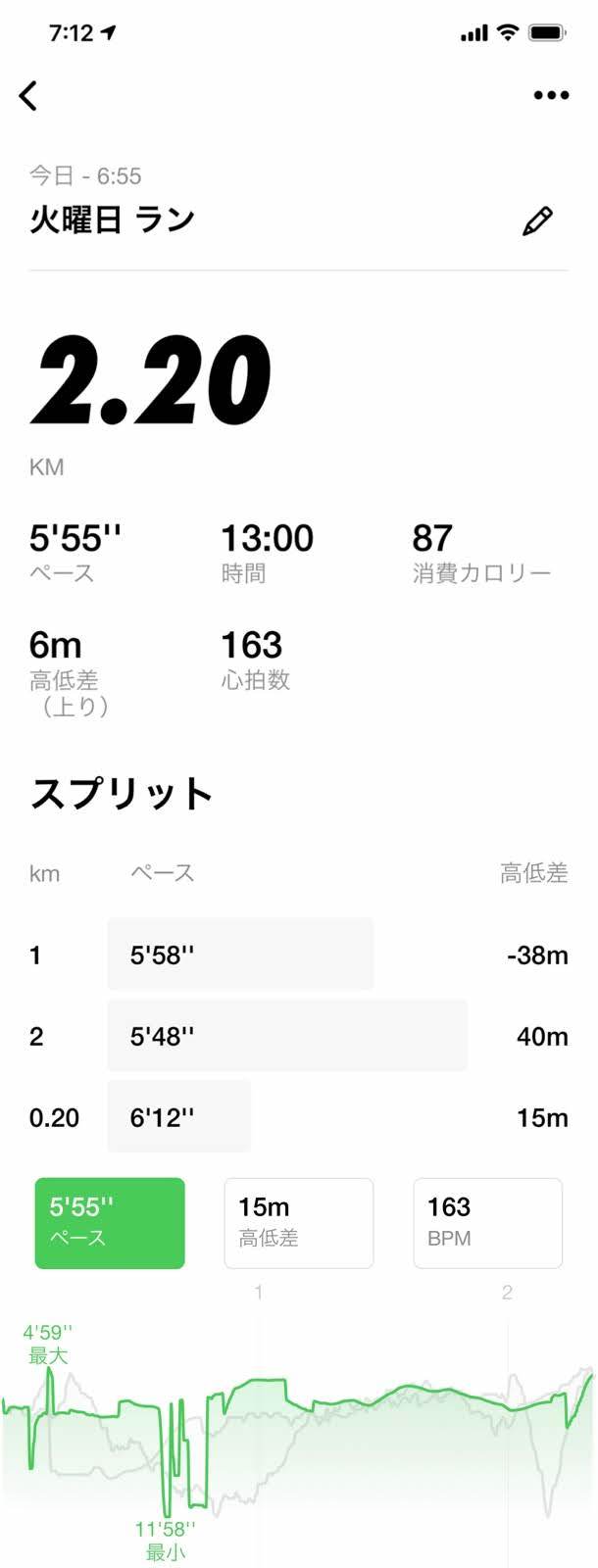598x1568 pixels.
Task: Open the three-dot more options menu
Action: coord(551,95)
